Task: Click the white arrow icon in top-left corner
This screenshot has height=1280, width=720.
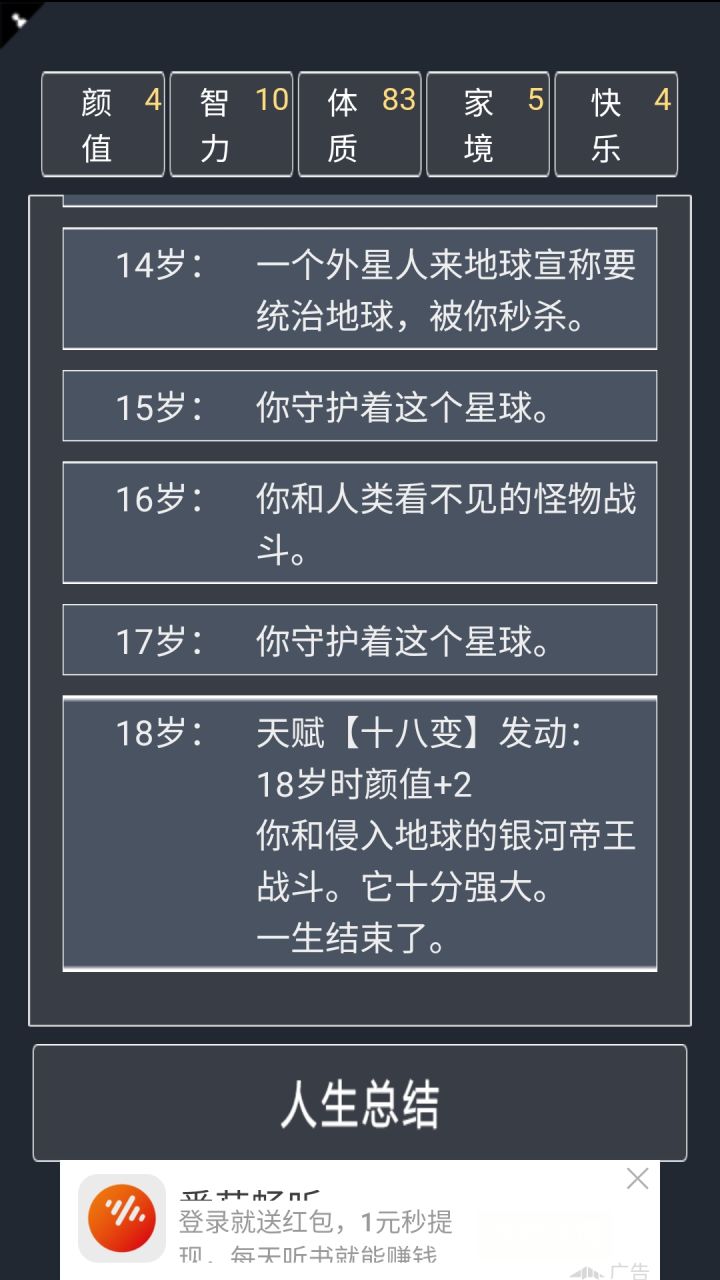Action: 18,18
